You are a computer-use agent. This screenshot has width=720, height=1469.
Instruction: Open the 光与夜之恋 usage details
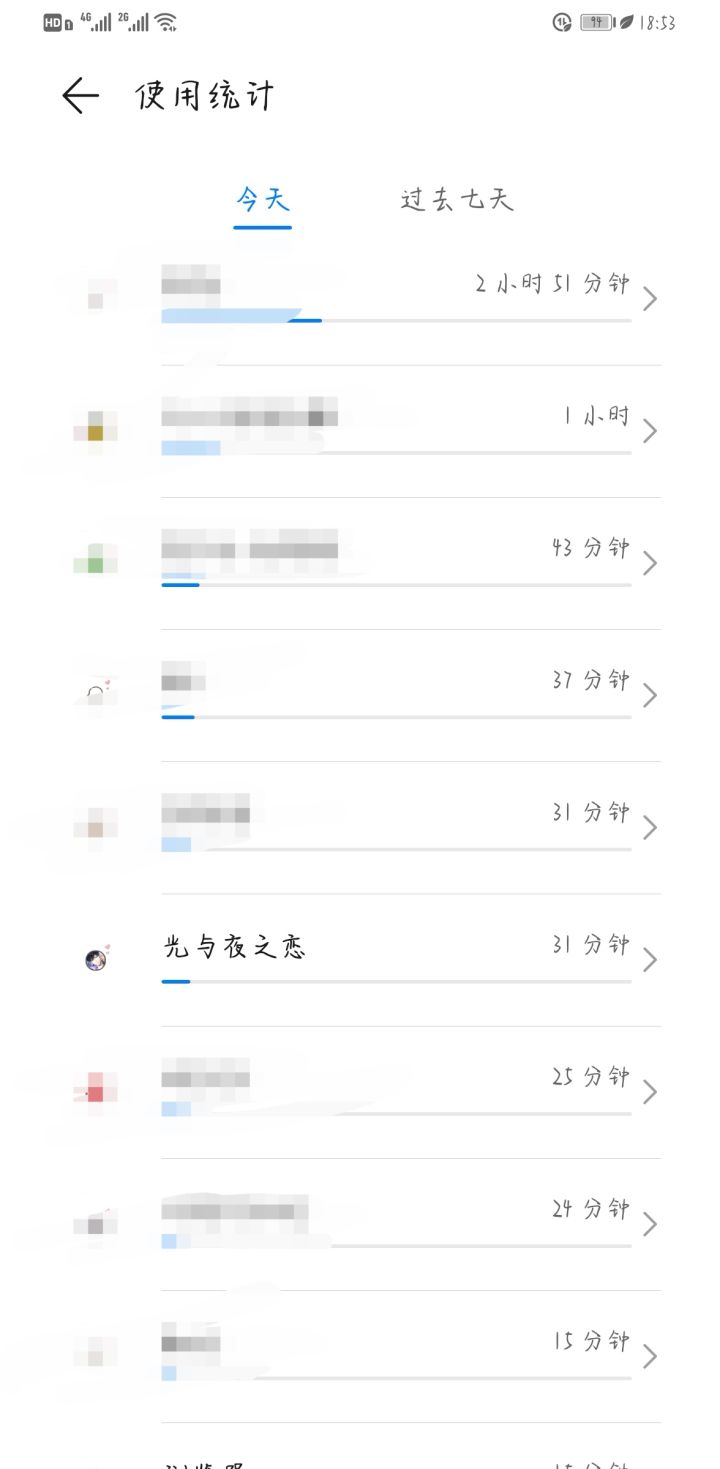click(360, 960)
